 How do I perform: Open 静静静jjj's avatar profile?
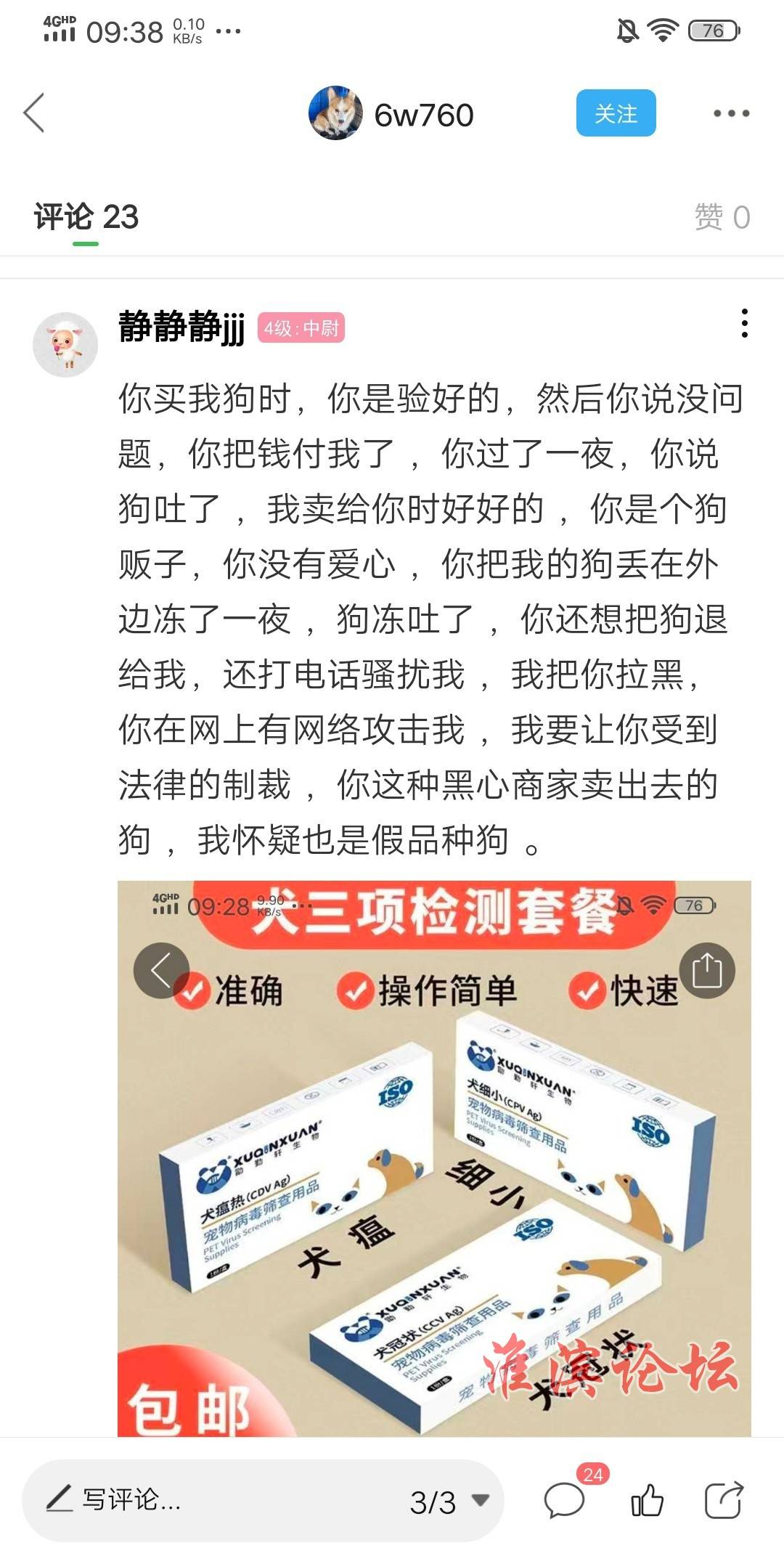[65, 345]
